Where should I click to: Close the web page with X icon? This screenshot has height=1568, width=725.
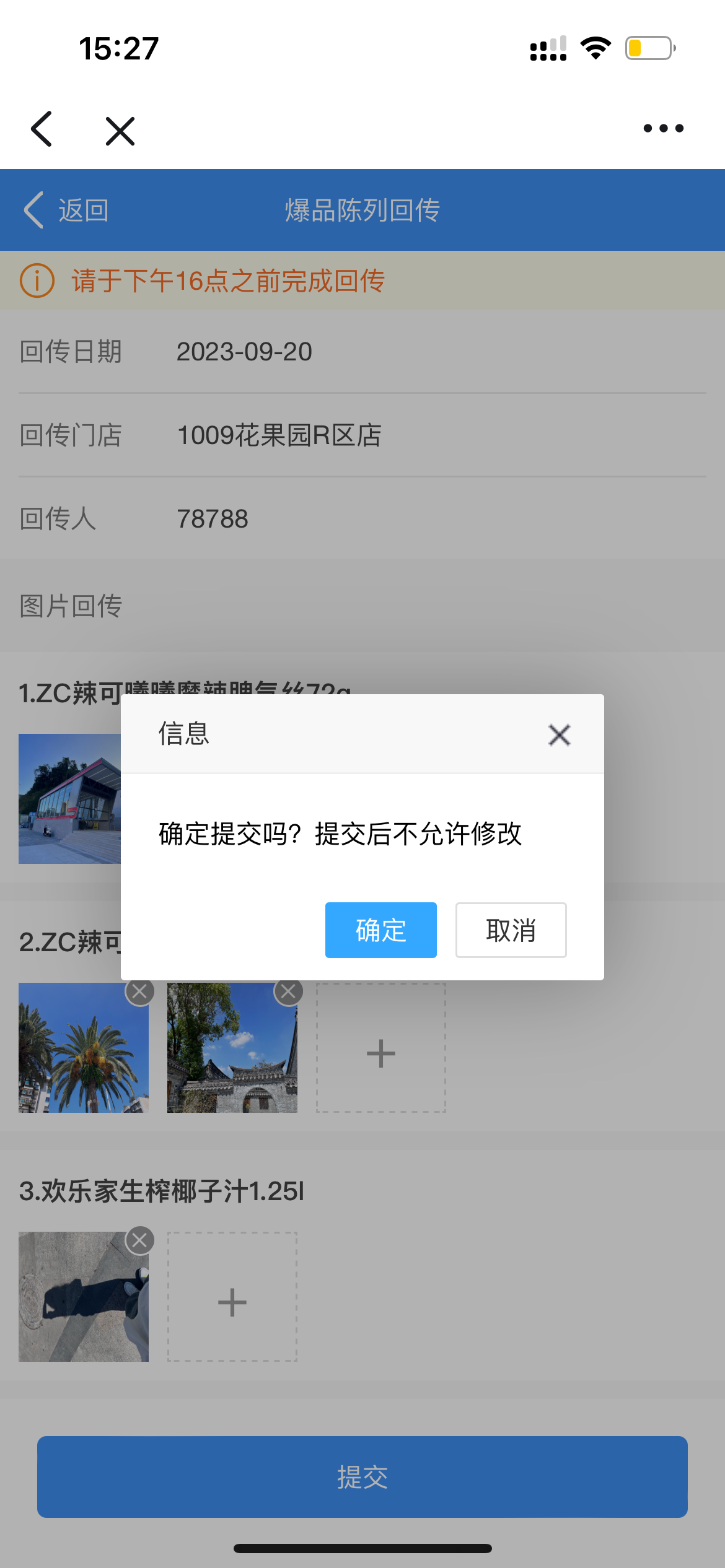tap(120, 131)
